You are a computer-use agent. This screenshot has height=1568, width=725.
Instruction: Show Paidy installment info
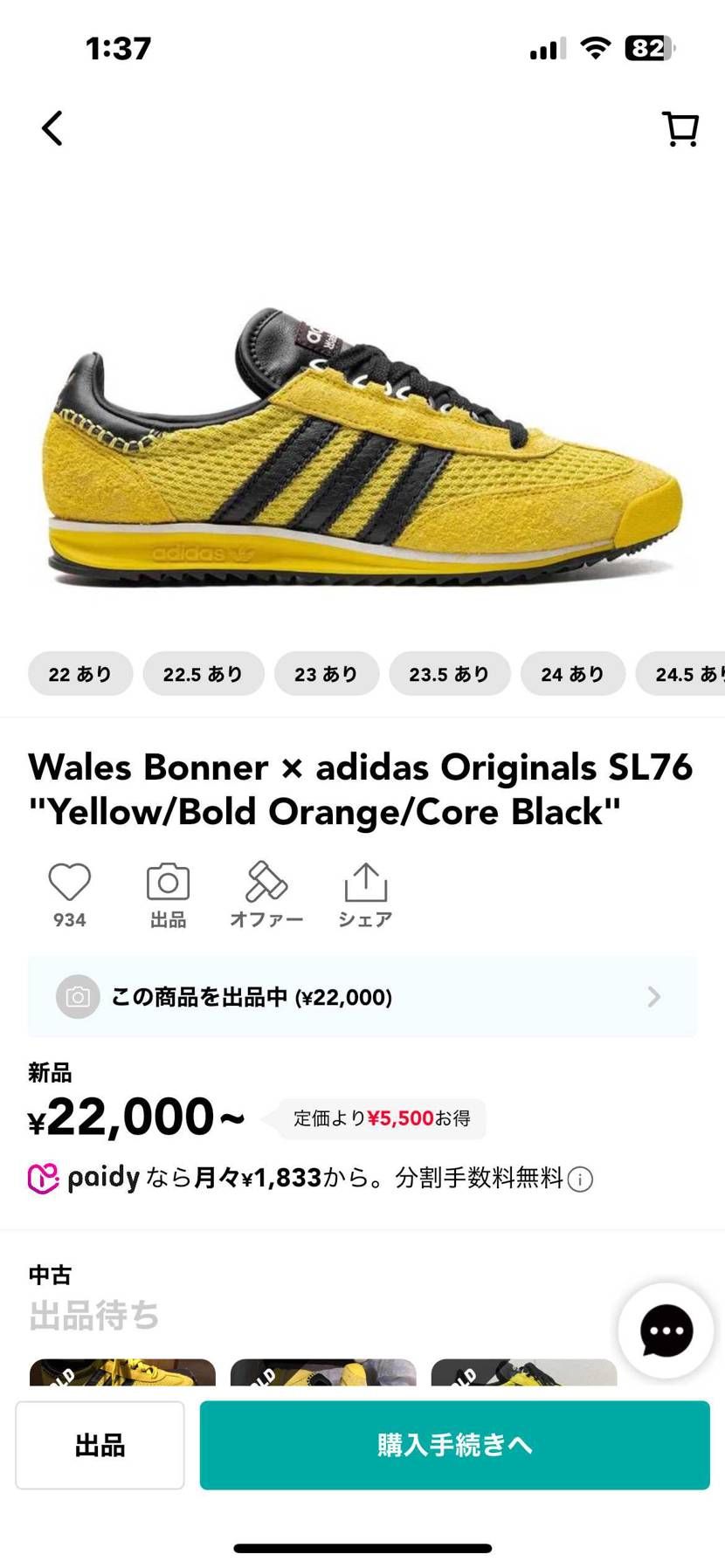(580, 1179)
